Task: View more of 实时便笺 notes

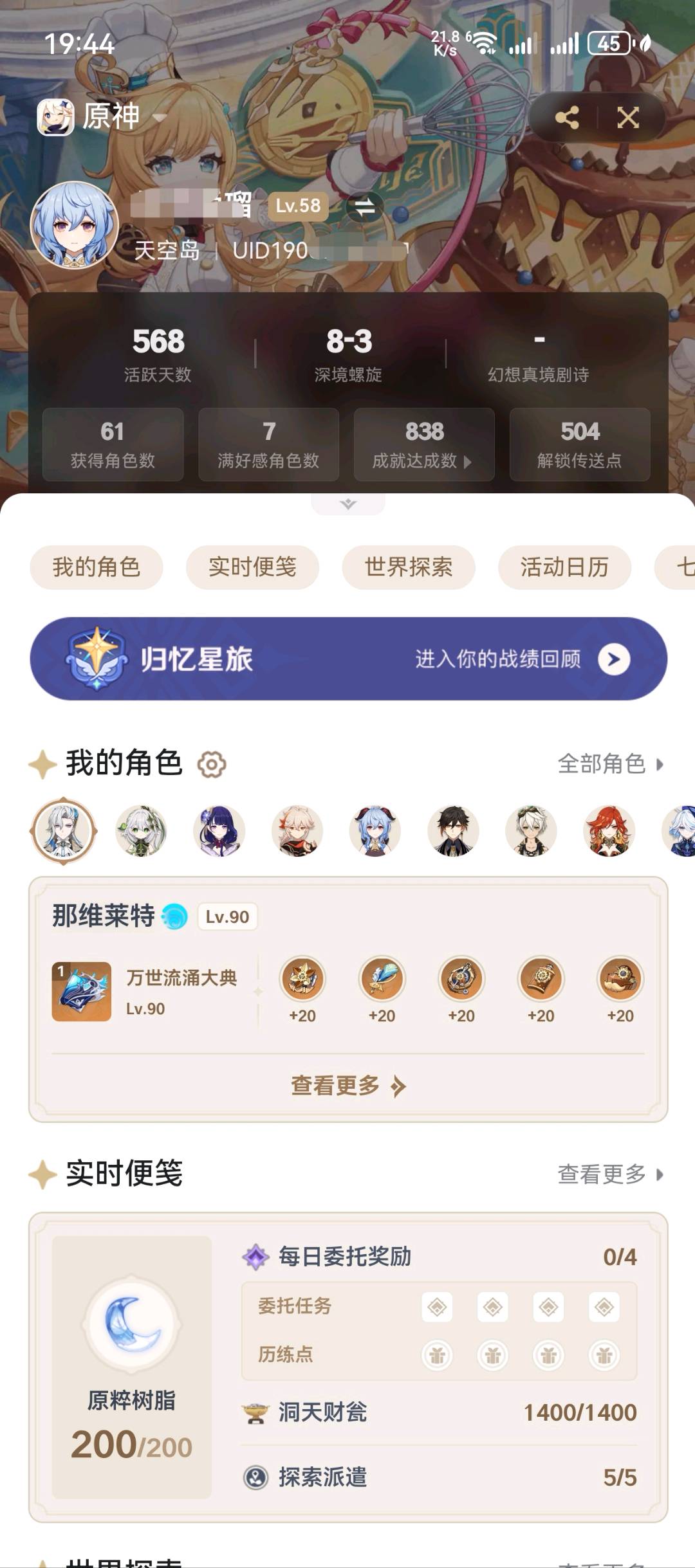Action: point(609,1174)
